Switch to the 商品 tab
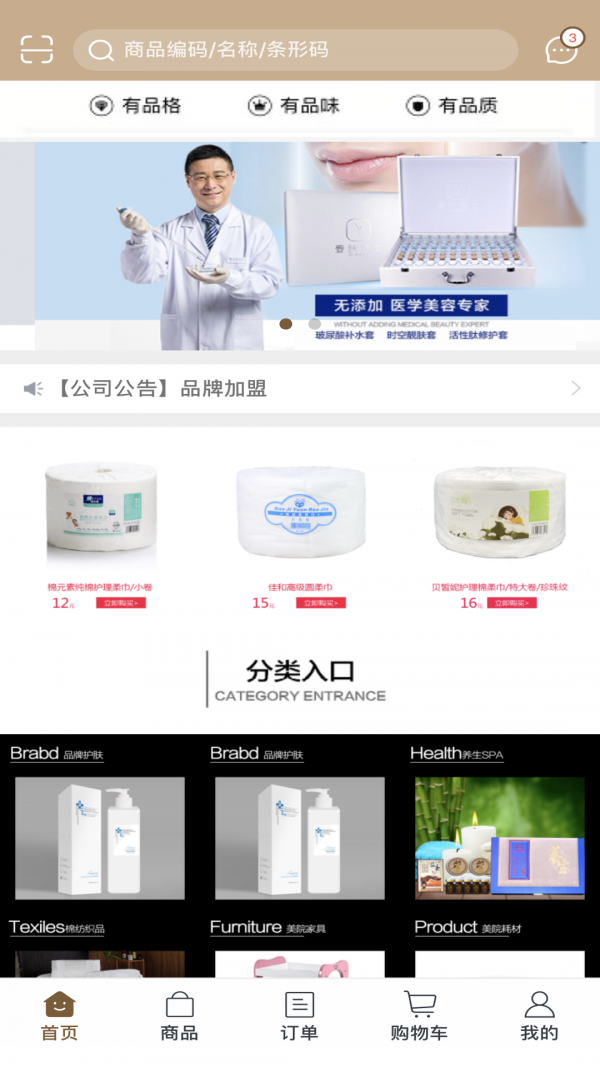600x1067 pixels. tap(179, 1016)
